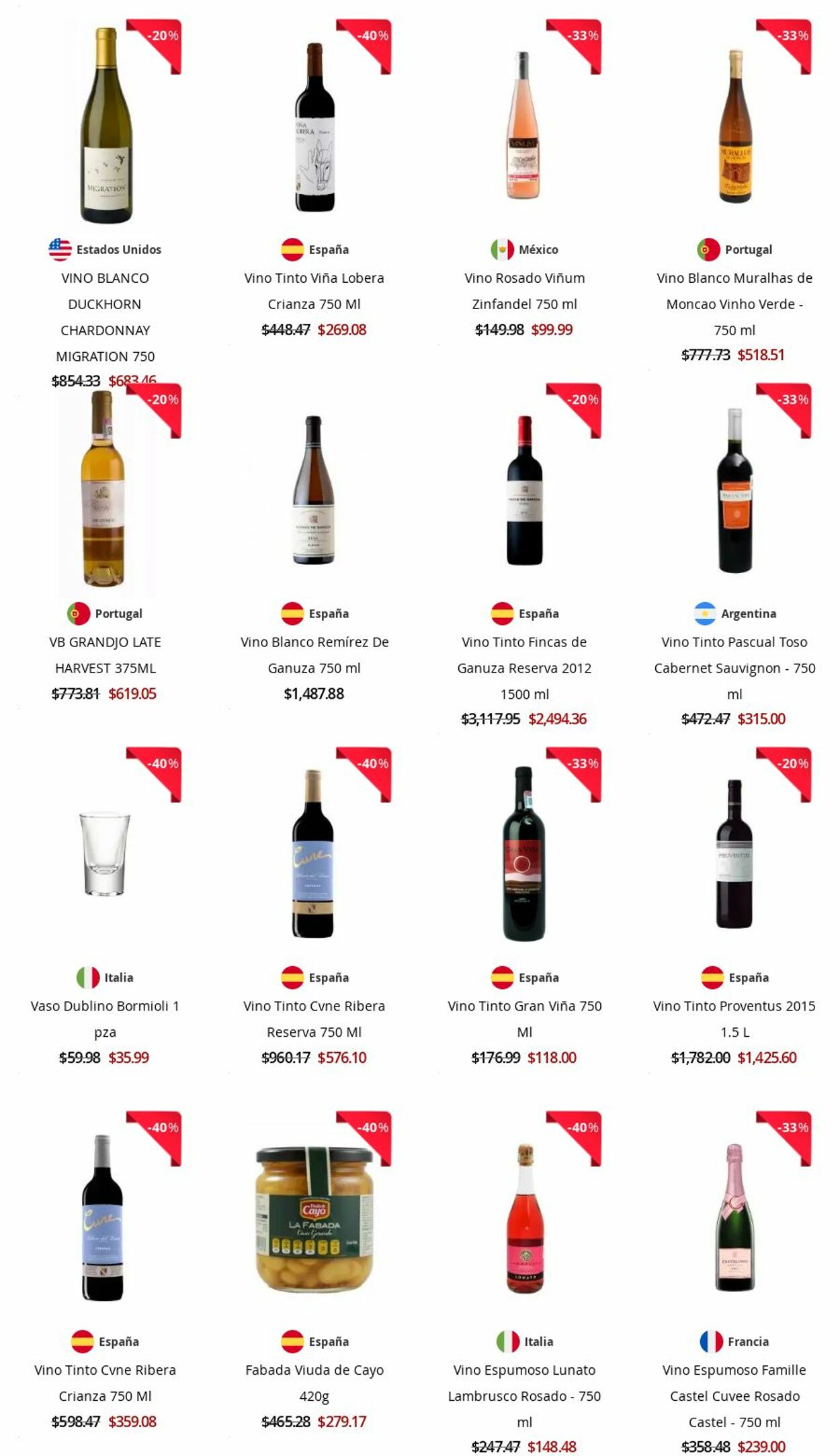Click the Argentina flag icon
This screenshot has width=840, height=1456.
(703, 613)
